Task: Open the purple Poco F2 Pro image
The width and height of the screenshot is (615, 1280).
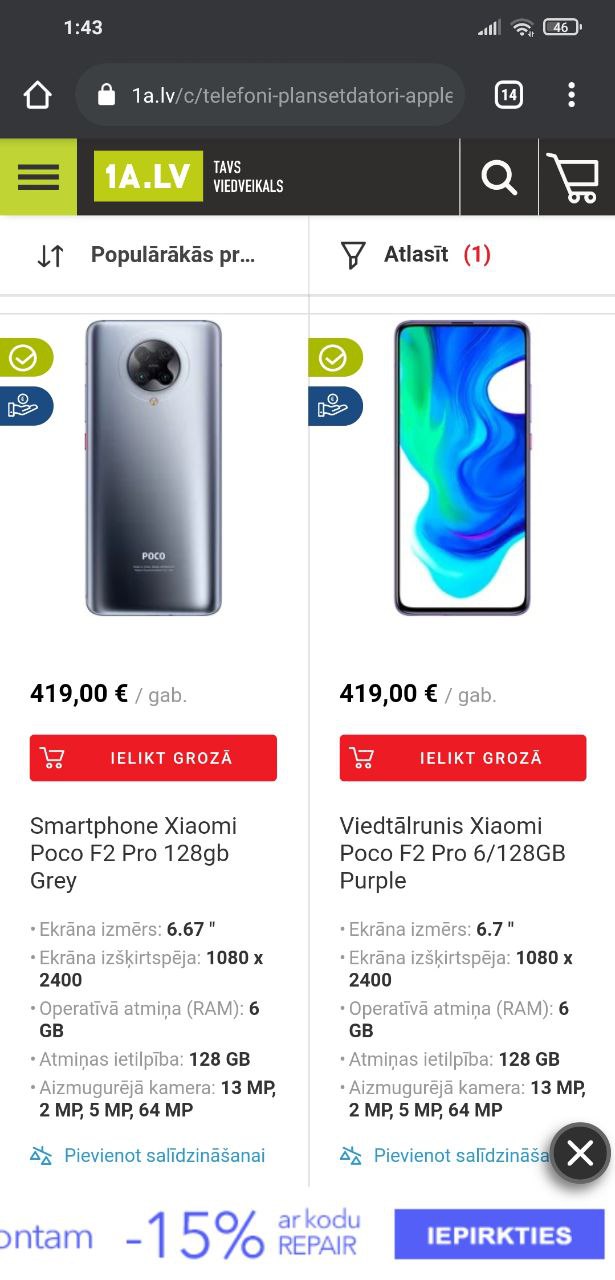Action: click(x=462, y=467)
